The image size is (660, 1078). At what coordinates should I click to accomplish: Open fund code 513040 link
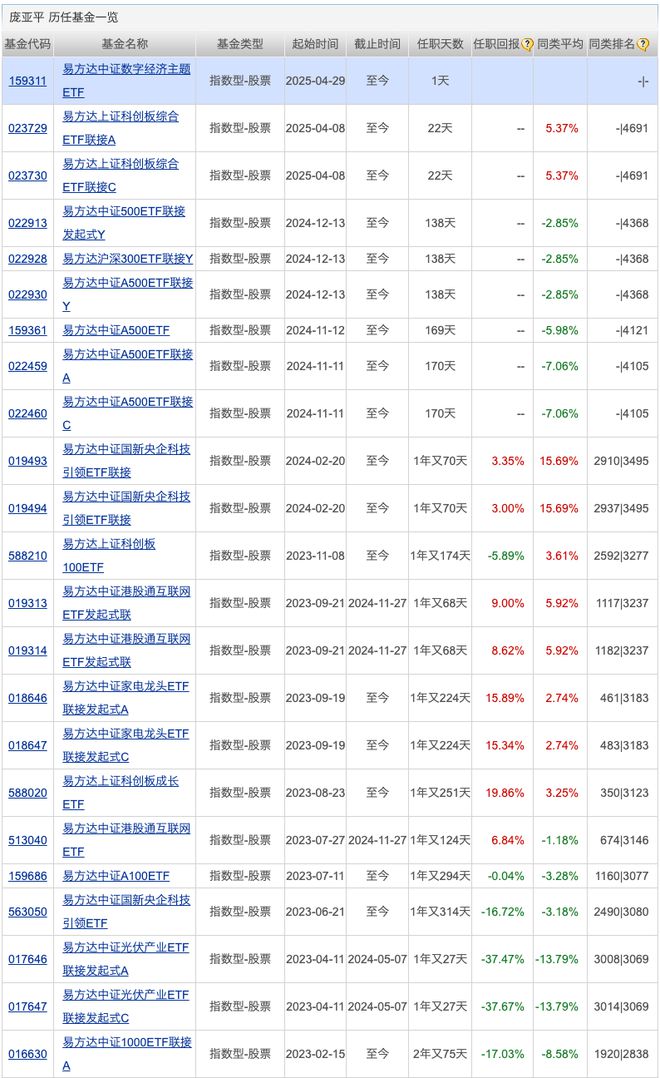tap(28, 841)
